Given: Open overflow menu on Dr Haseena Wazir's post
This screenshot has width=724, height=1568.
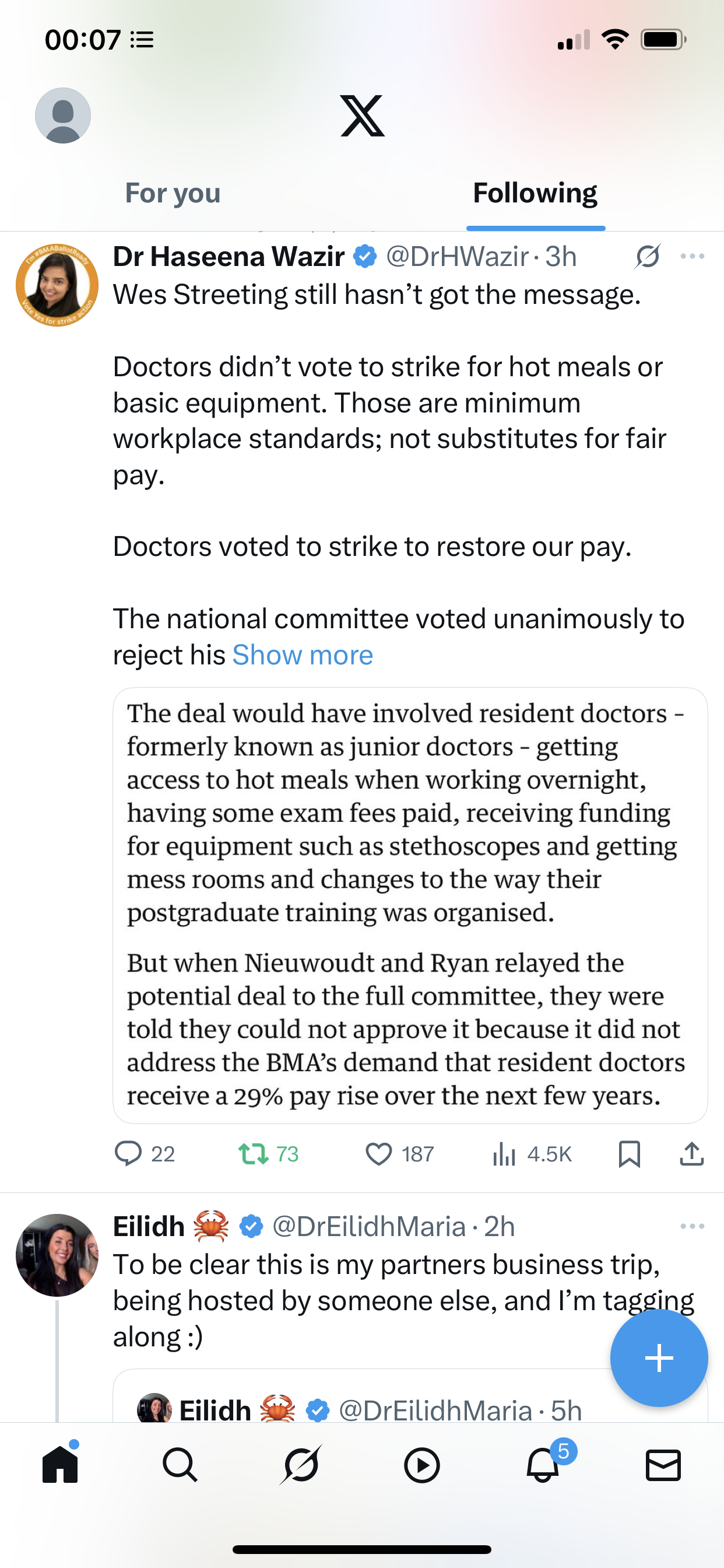Looking at the screenshot, I should (693, 256).
